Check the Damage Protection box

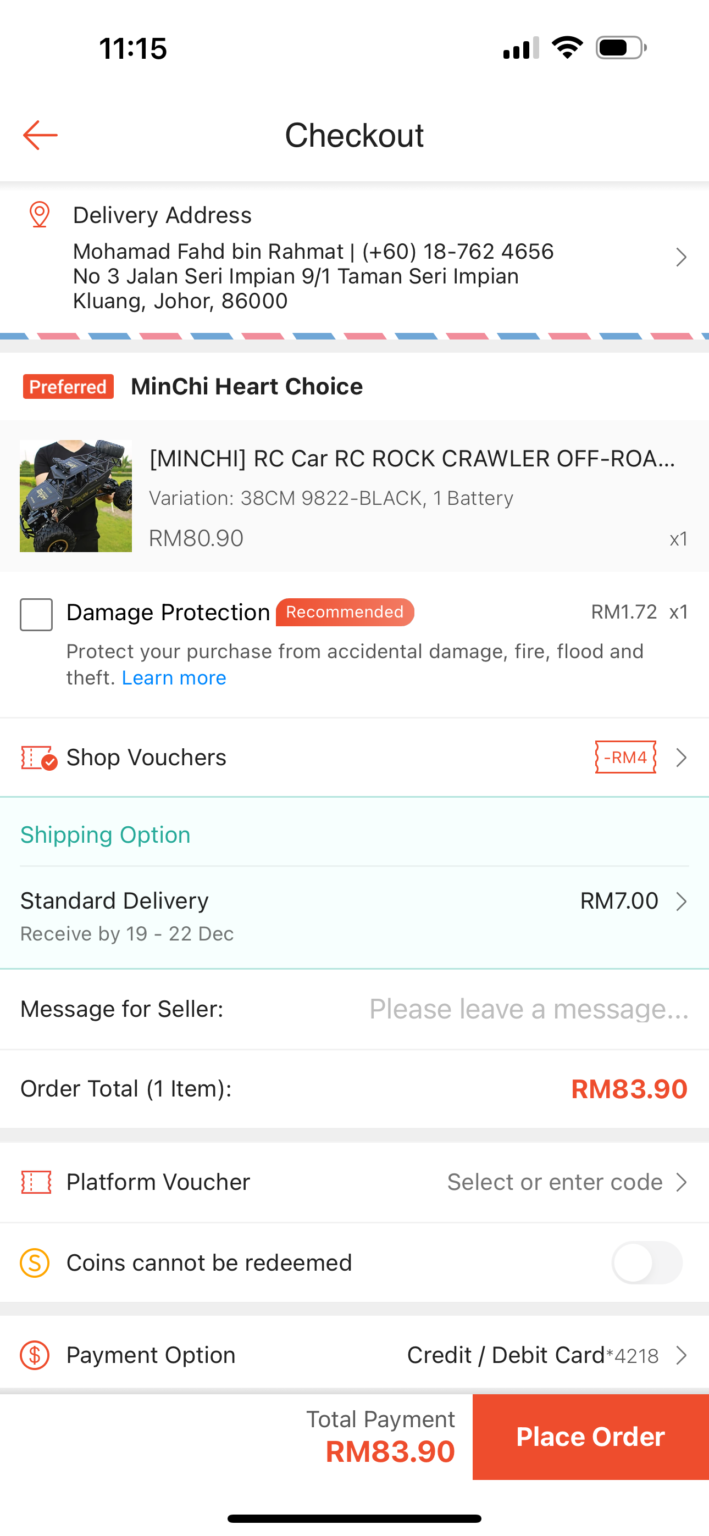pyautogui.click(x=37, y=614)
